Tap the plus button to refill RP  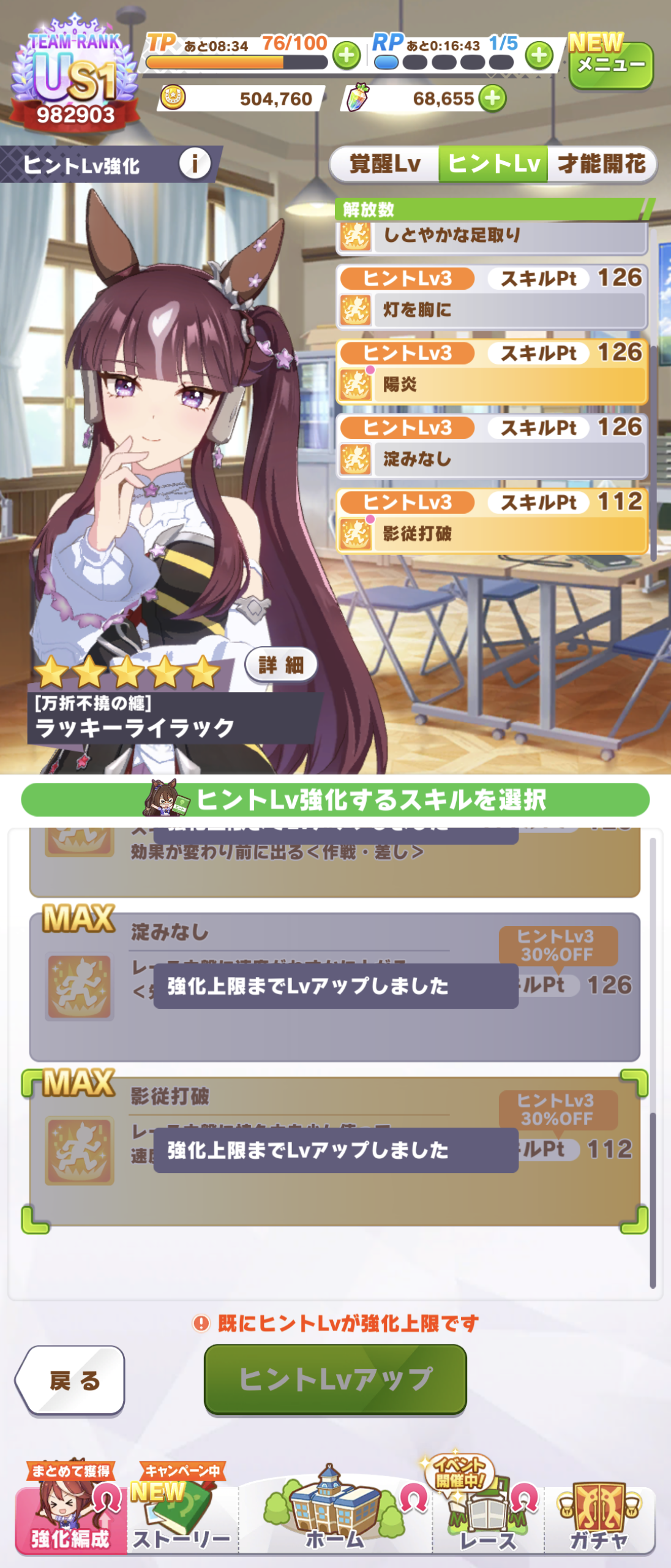tap(539, 56)
